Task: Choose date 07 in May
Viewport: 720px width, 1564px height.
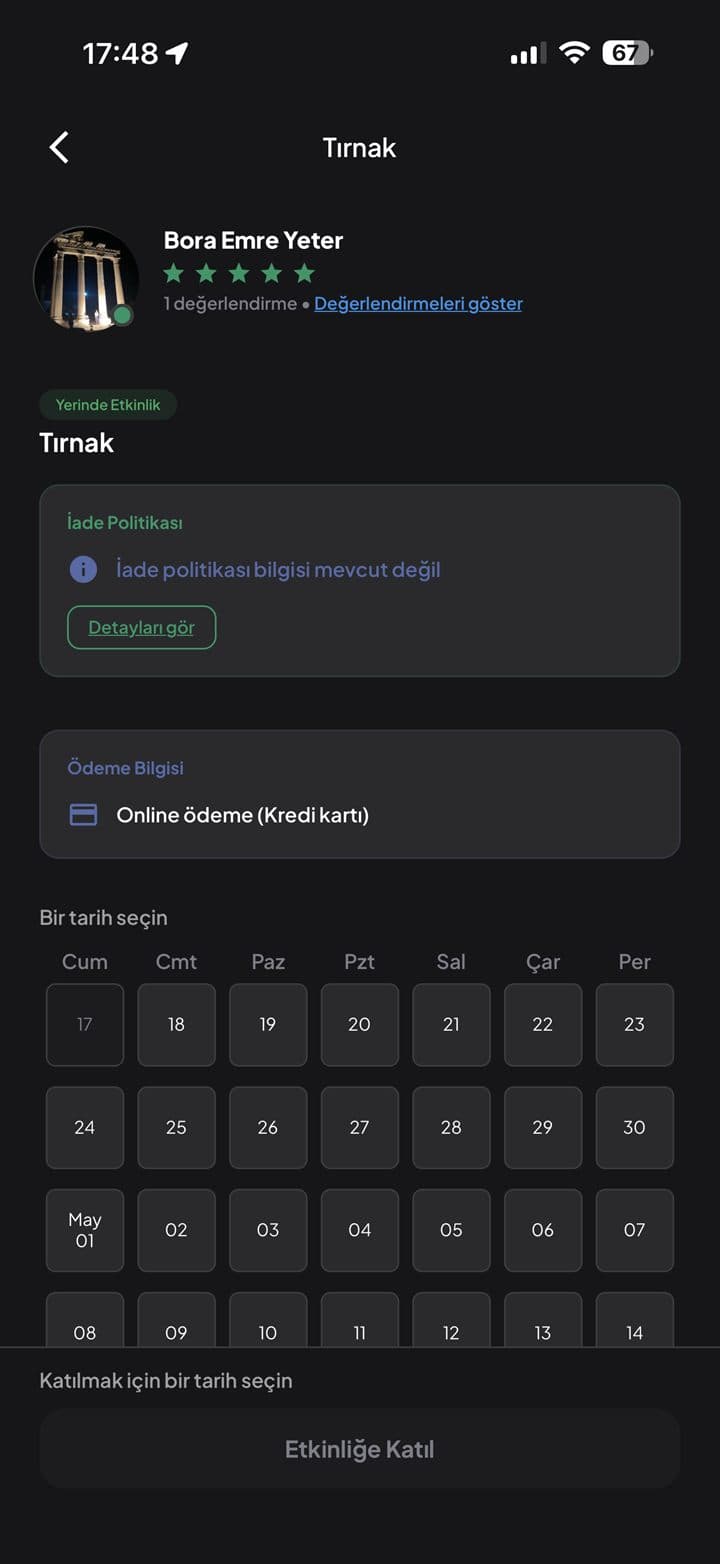Action: point(634,1230)
